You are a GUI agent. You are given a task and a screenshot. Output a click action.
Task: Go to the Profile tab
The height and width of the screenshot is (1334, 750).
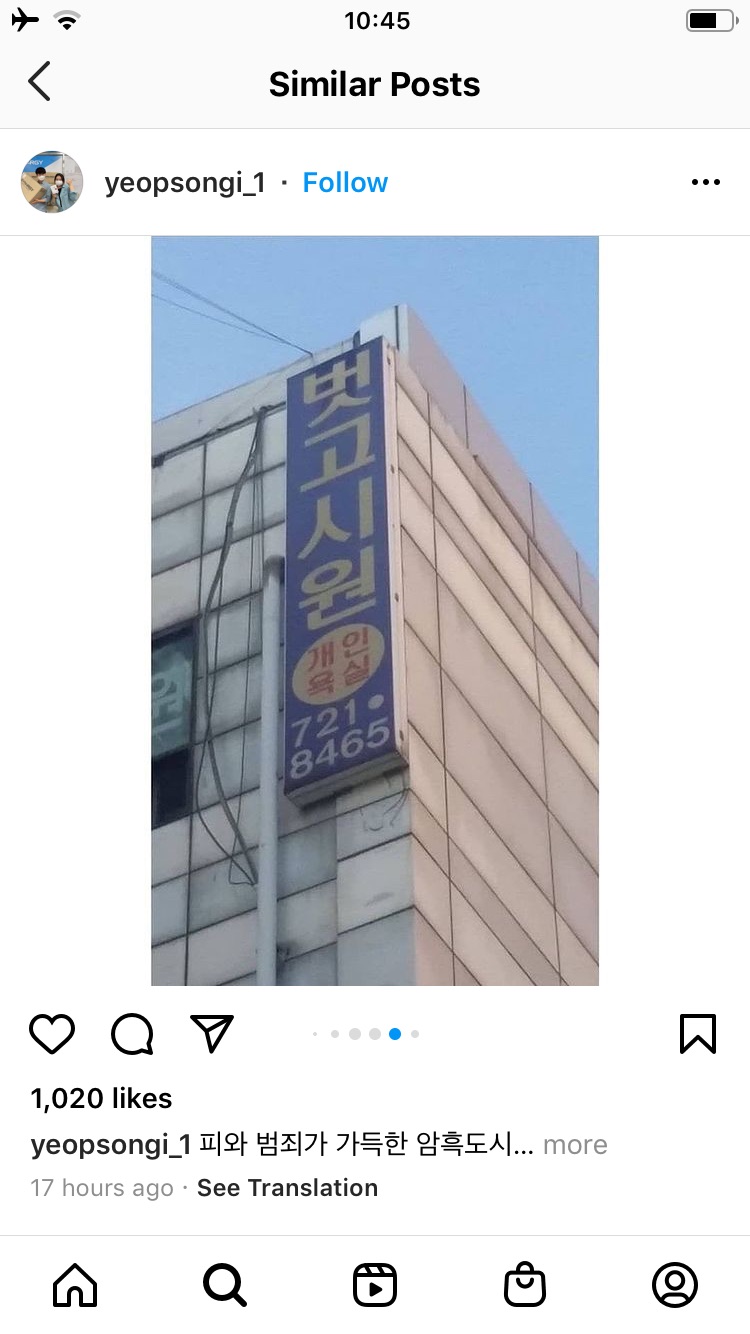click(675, 1285)
